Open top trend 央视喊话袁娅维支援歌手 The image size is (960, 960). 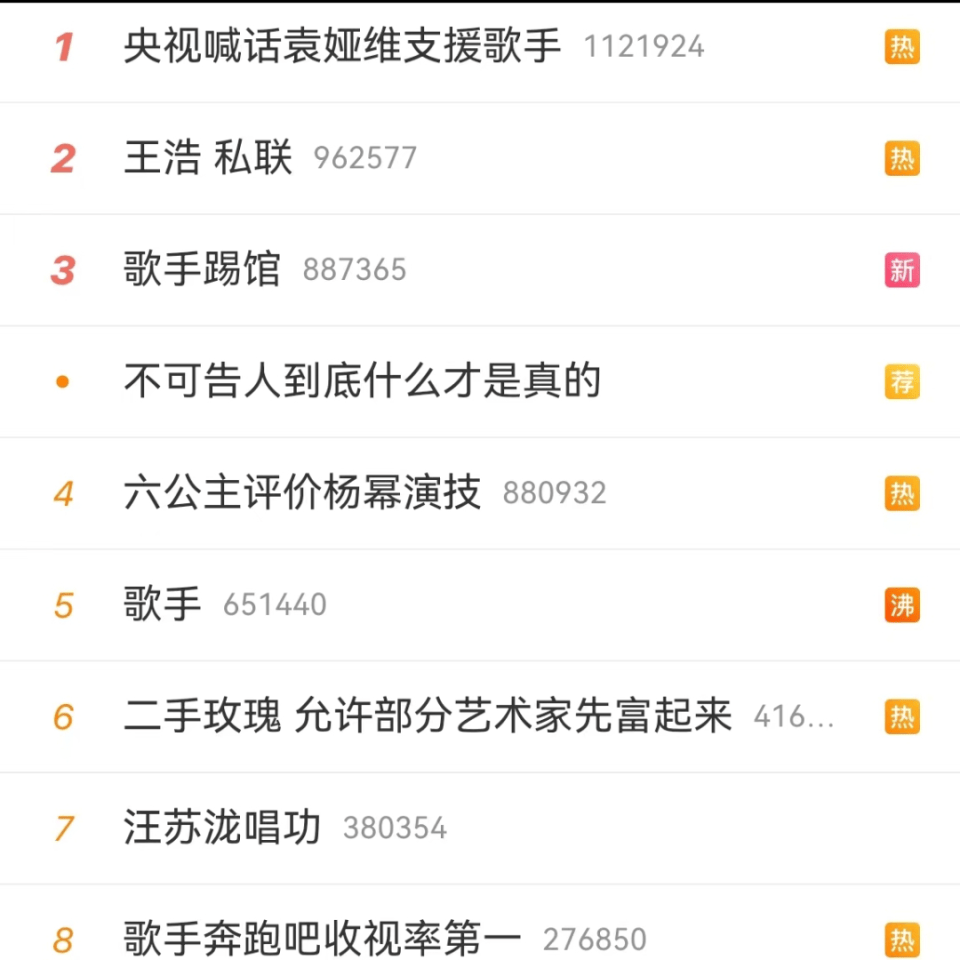342,47
